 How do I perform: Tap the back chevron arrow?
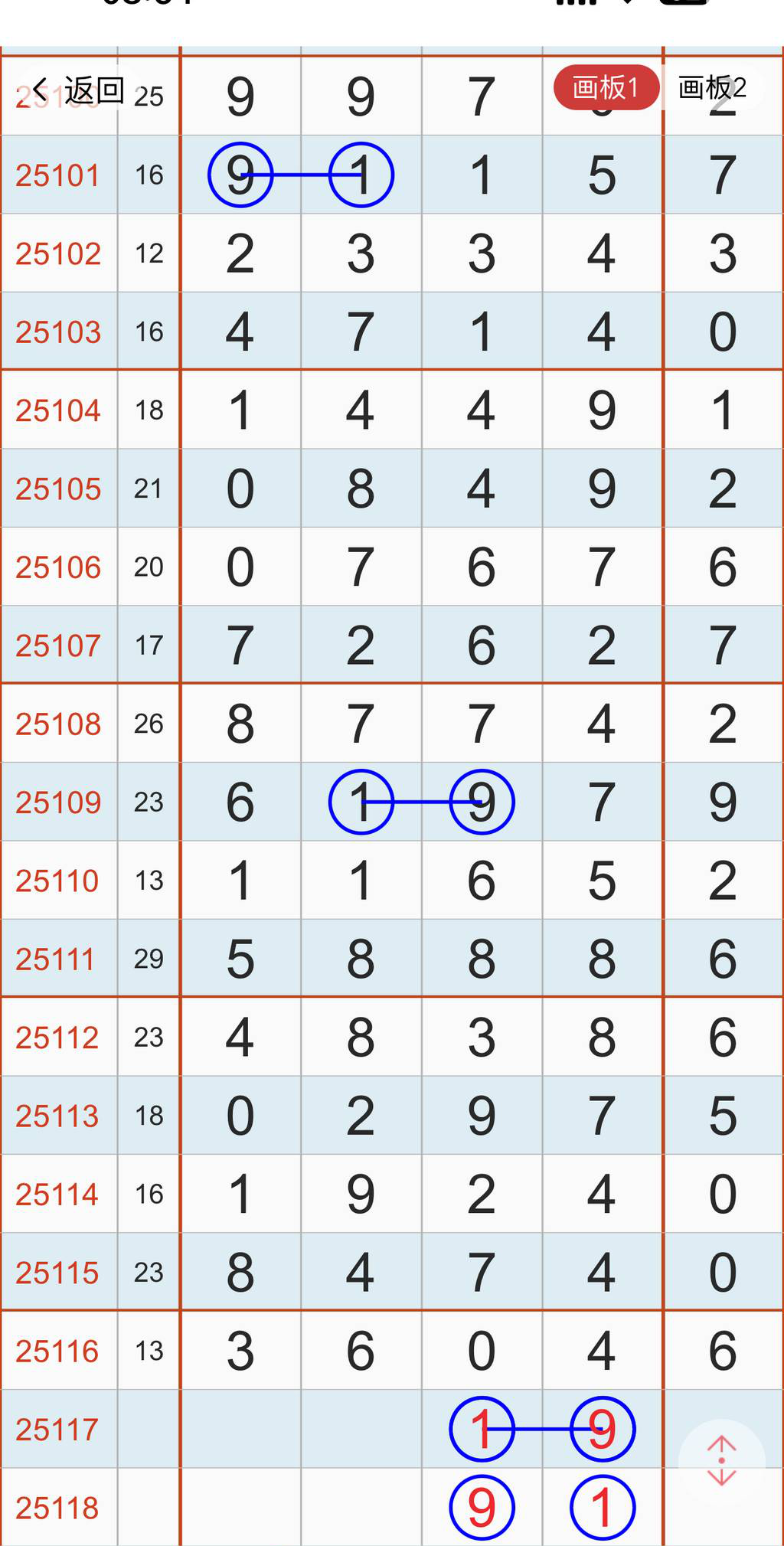[40, 89]
